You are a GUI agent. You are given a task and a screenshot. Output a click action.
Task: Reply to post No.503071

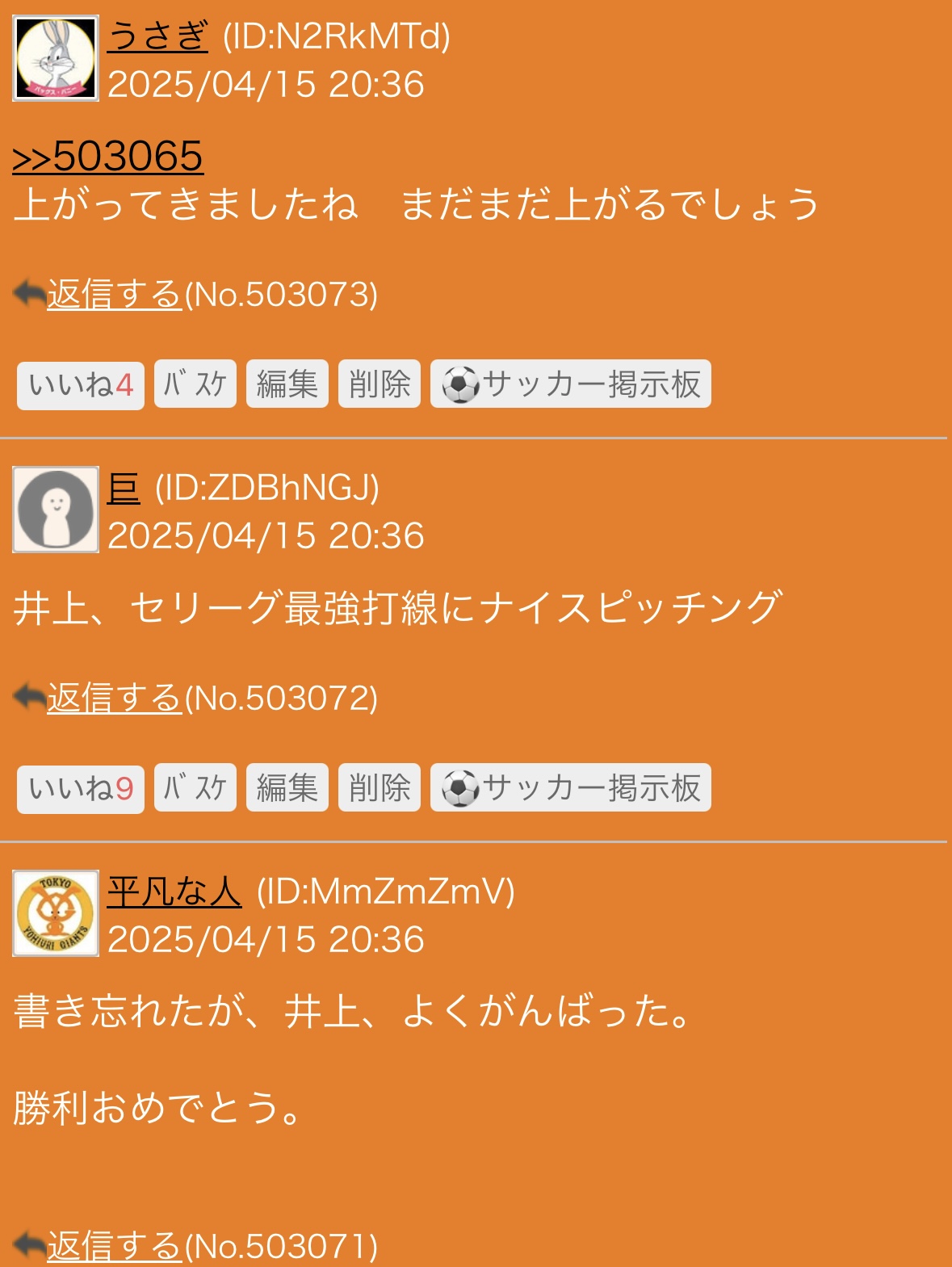[x=114, y=1246]
